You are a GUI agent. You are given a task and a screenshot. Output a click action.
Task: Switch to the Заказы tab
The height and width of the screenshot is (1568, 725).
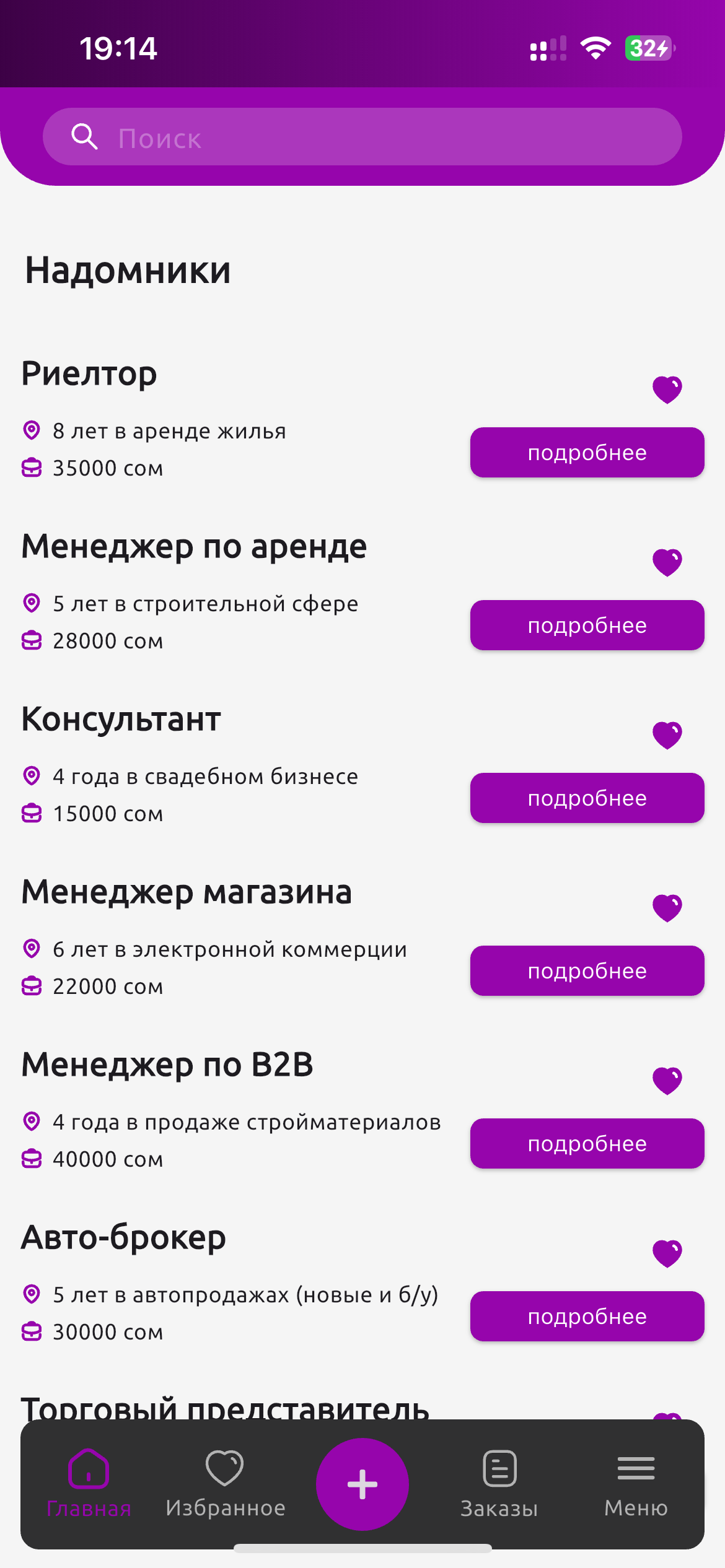499,1486
